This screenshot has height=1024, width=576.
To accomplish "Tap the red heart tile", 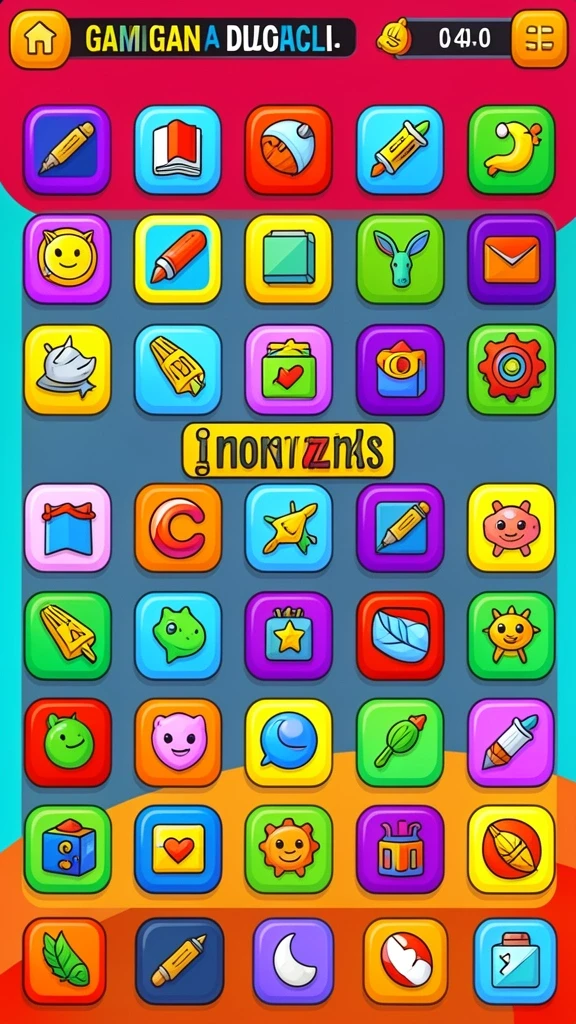I will point(178,849).
